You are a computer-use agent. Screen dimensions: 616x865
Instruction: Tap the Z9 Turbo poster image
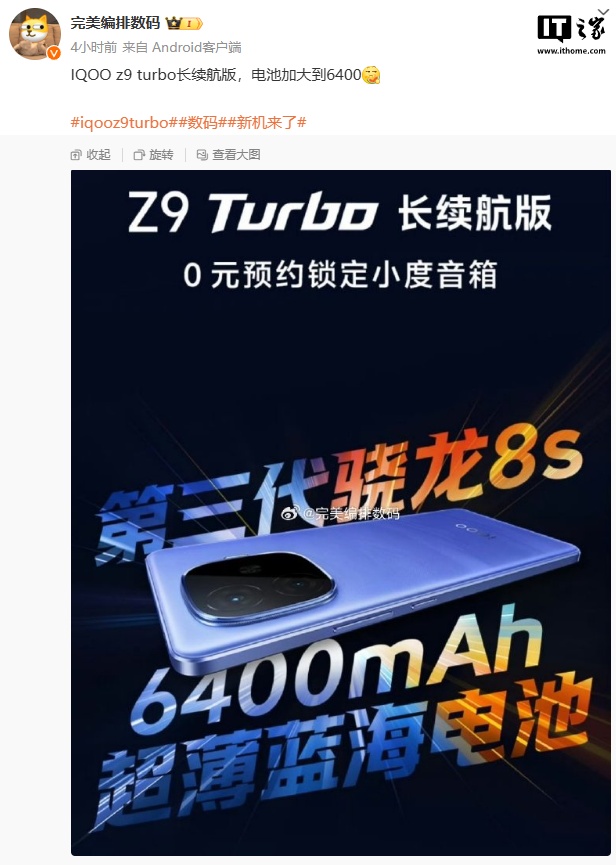point(340,510)
